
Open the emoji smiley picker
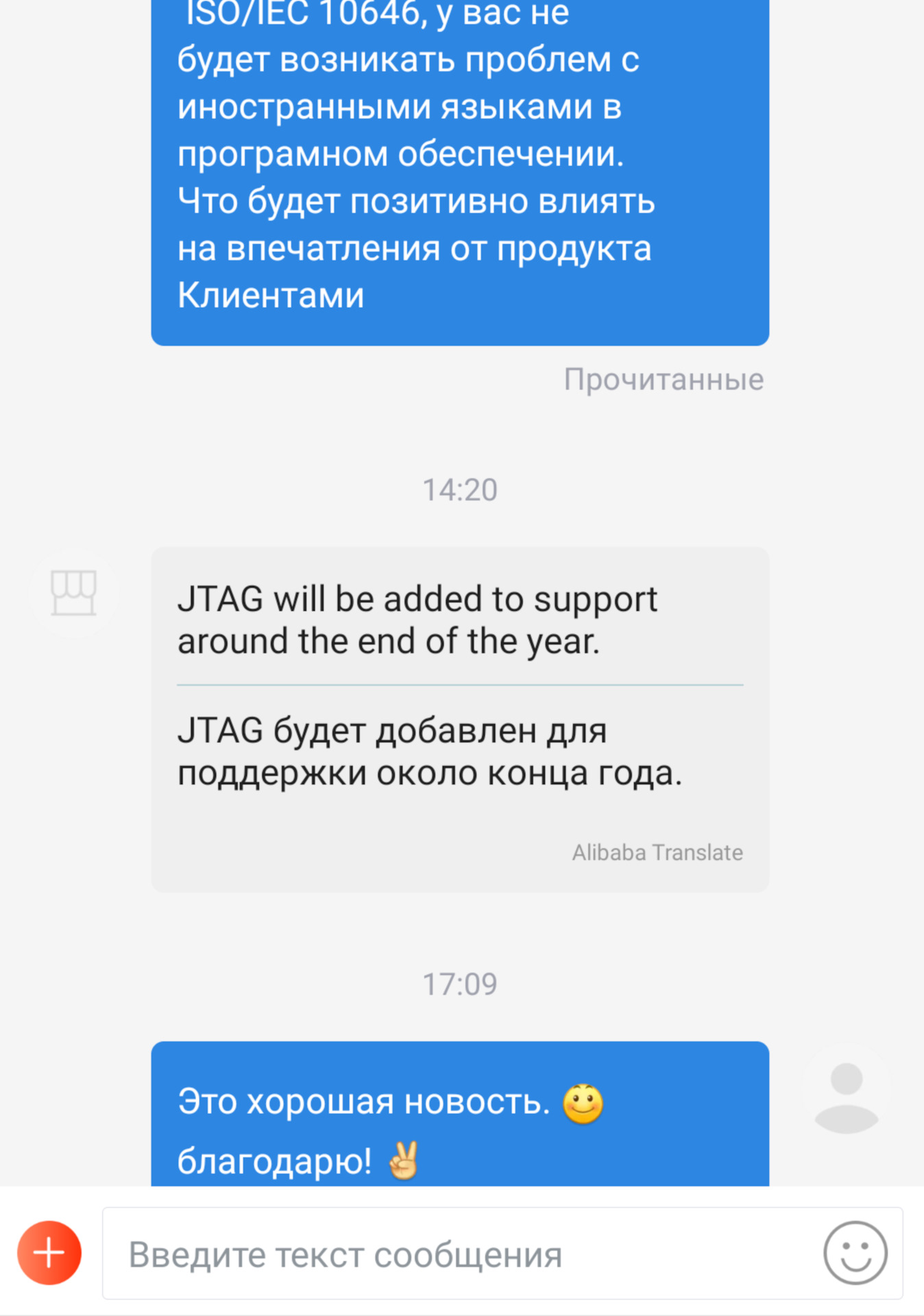tap(855, 1253)
